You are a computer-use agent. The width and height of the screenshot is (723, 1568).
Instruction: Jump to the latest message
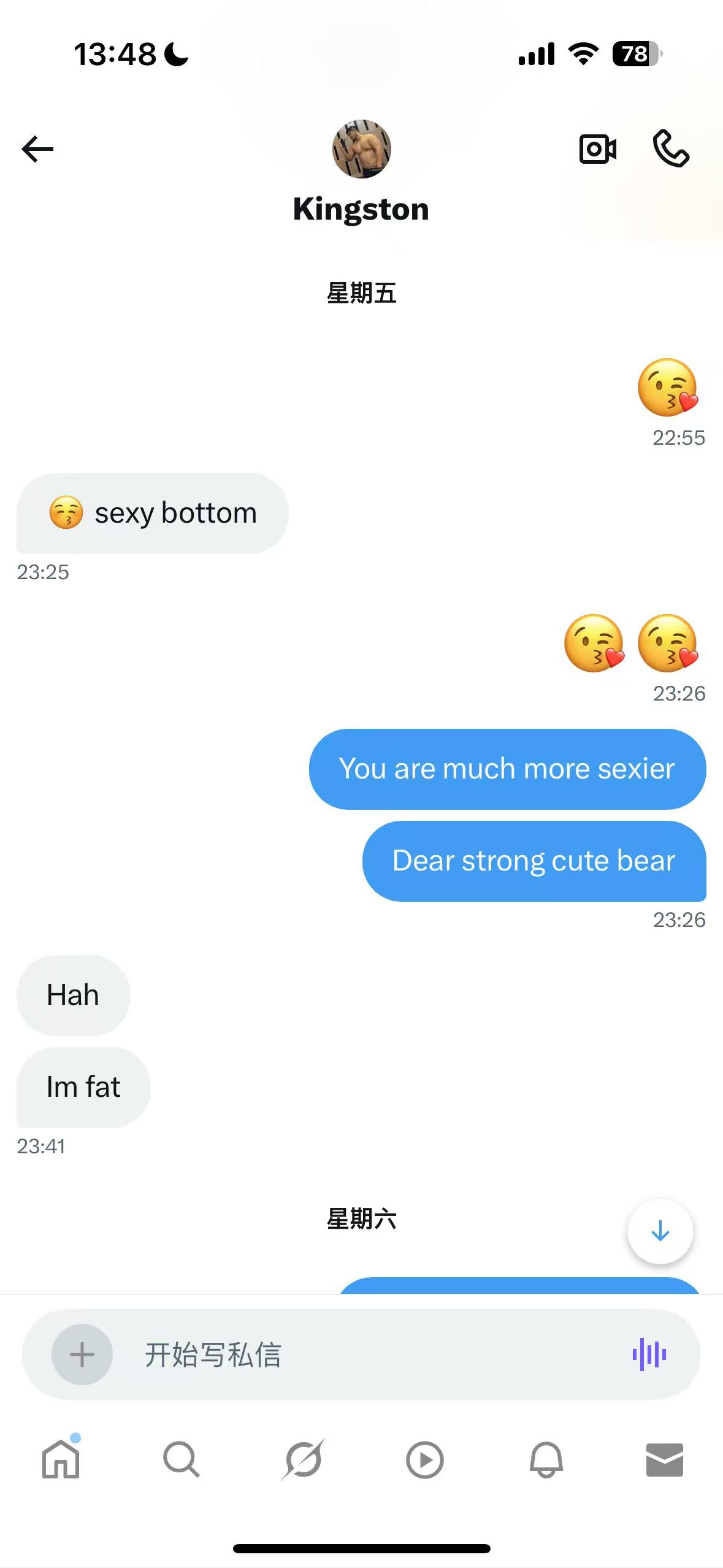click(x=660, y=1231)
